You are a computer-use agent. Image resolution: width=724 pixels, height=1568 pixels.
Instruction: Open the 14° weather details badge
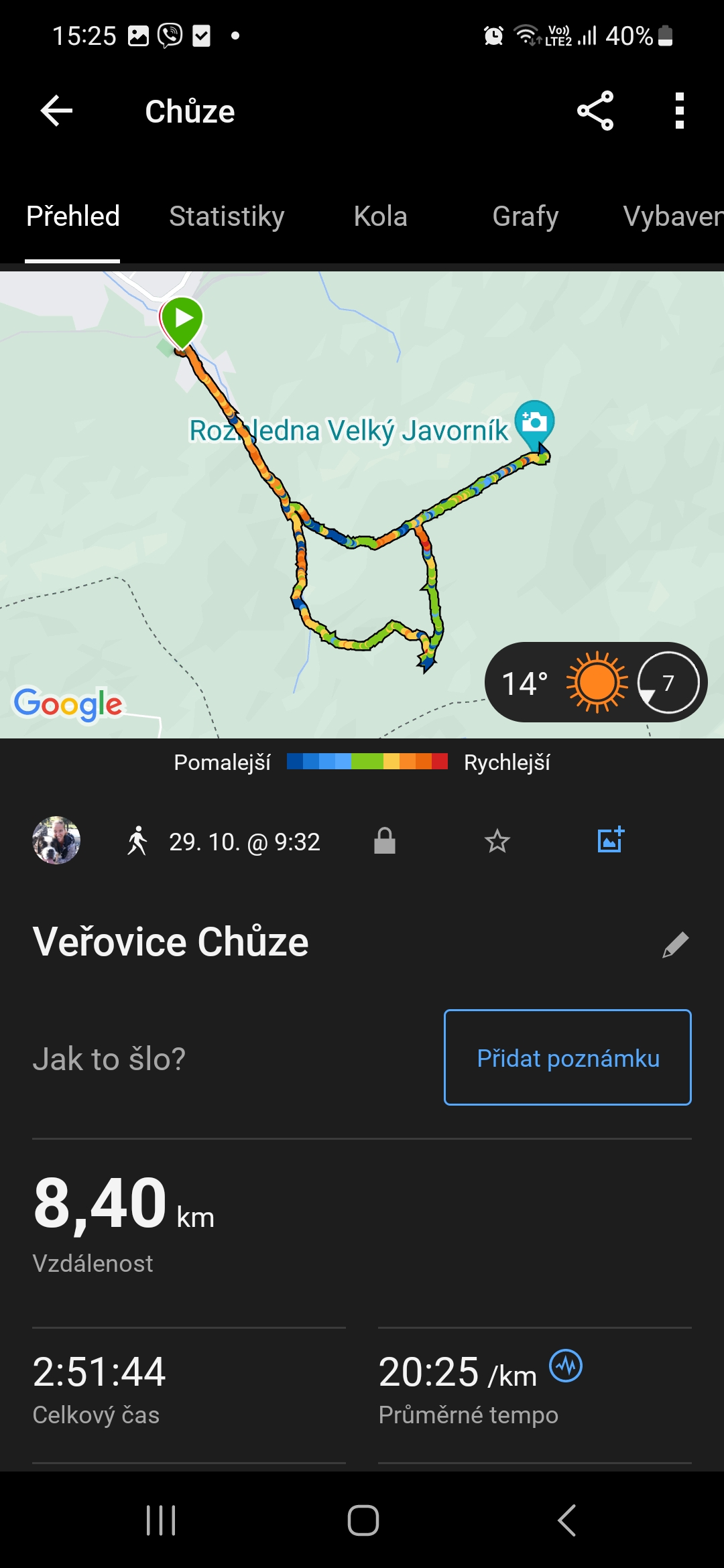coord(595,682)
